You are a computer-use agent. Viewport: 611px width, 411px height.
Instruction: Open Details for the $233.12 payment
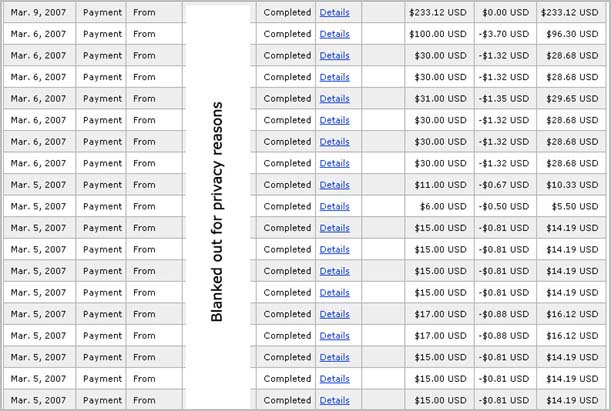click(x=334, y=12)
